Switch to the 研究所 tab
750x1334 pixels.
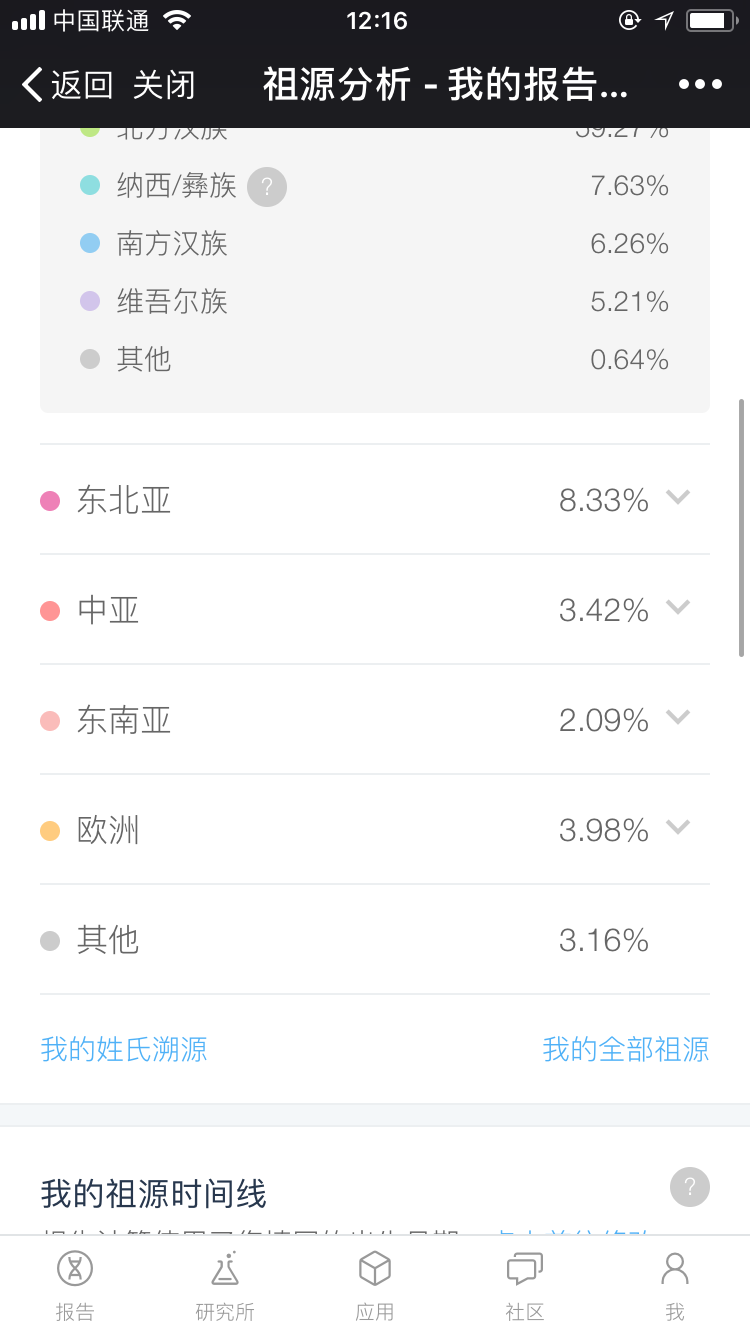pyautogui.click(x=225, y=1286)
